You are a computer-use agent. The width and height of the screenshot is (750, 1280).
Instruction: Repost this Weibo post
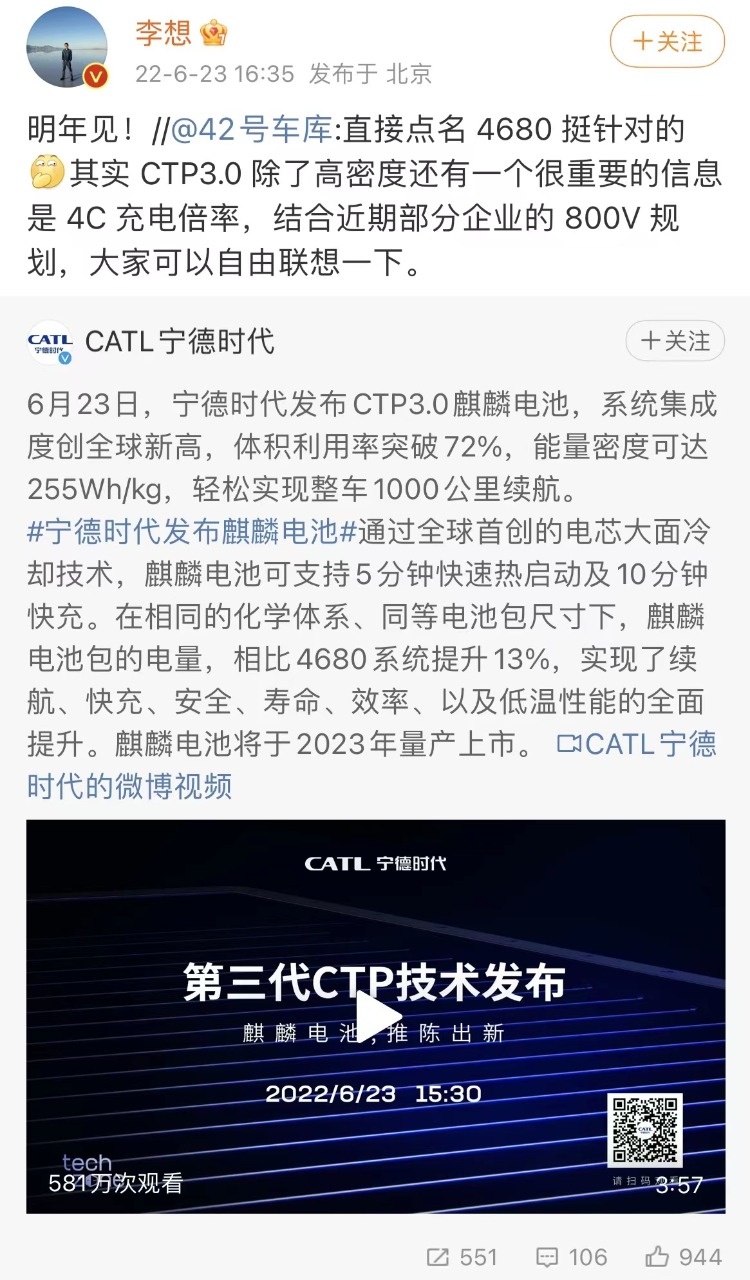pos(461,1256)
